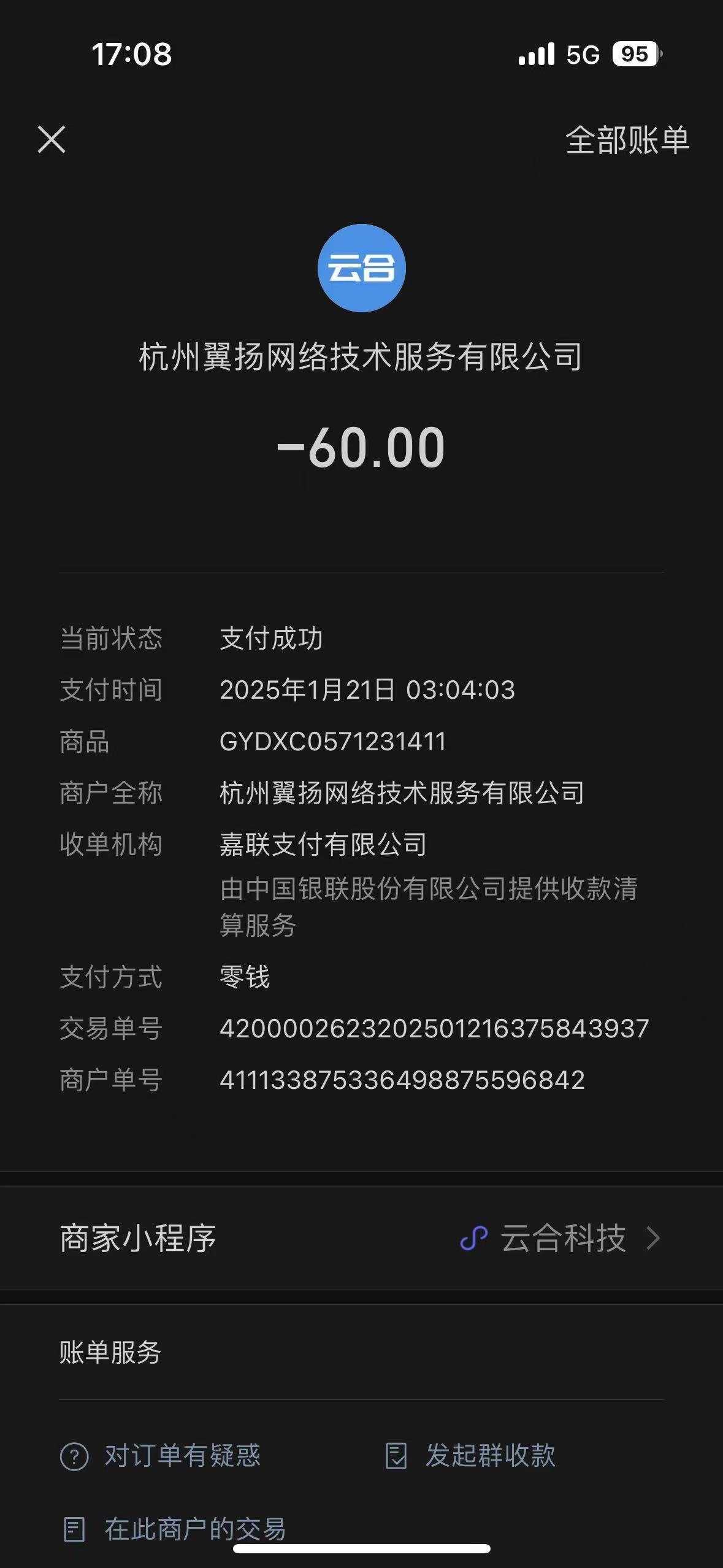The height and width of the screenshot is (1568, 723).
Task: Open the 云合科技 merchant mini program
Action: pyautogui.click(x=561, y=1238)
